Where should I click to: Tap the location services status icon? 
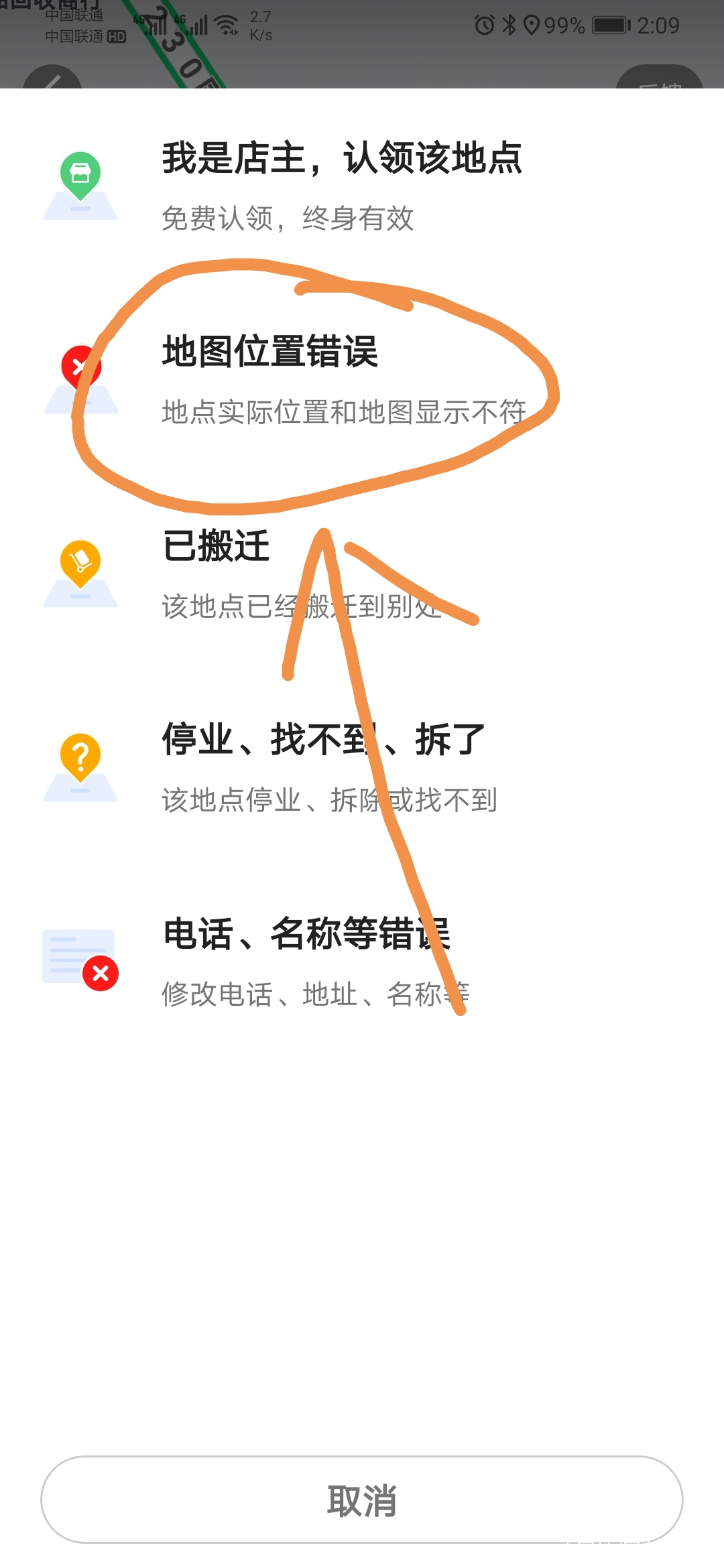(533, 25)
